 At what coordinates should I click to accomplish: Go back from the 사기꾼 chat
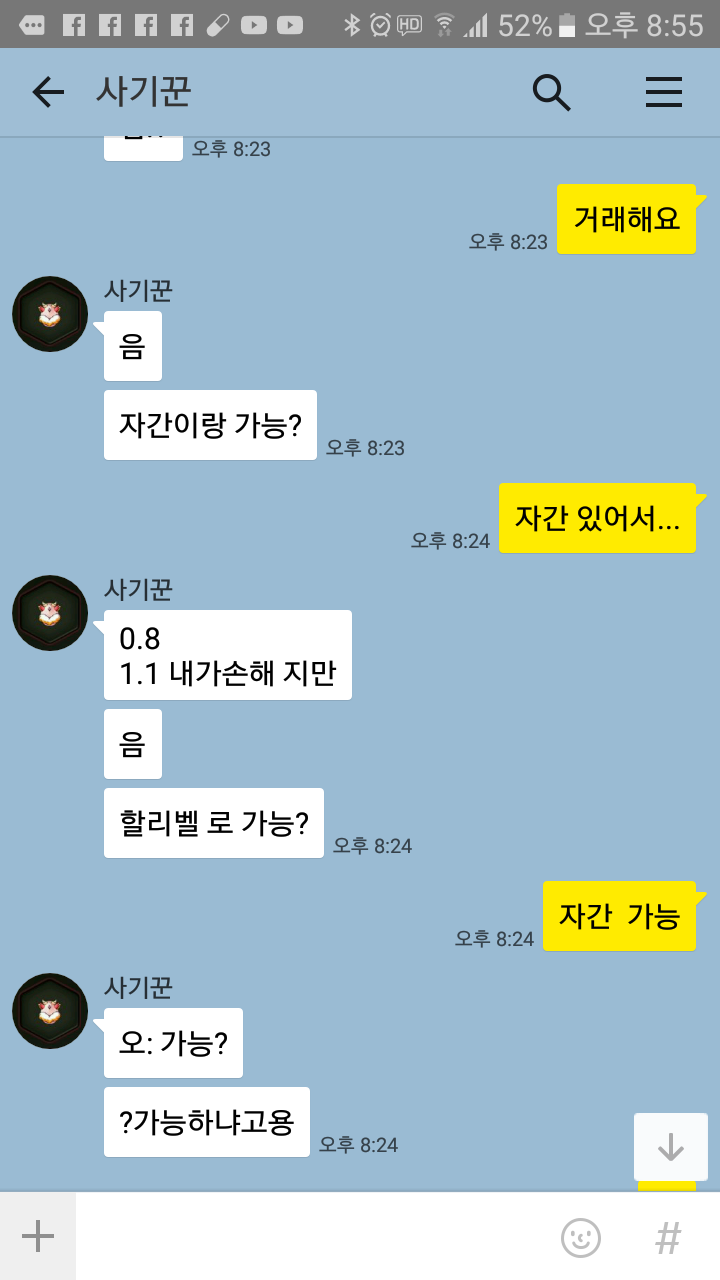pyautogui.click(x=47, y=92)
